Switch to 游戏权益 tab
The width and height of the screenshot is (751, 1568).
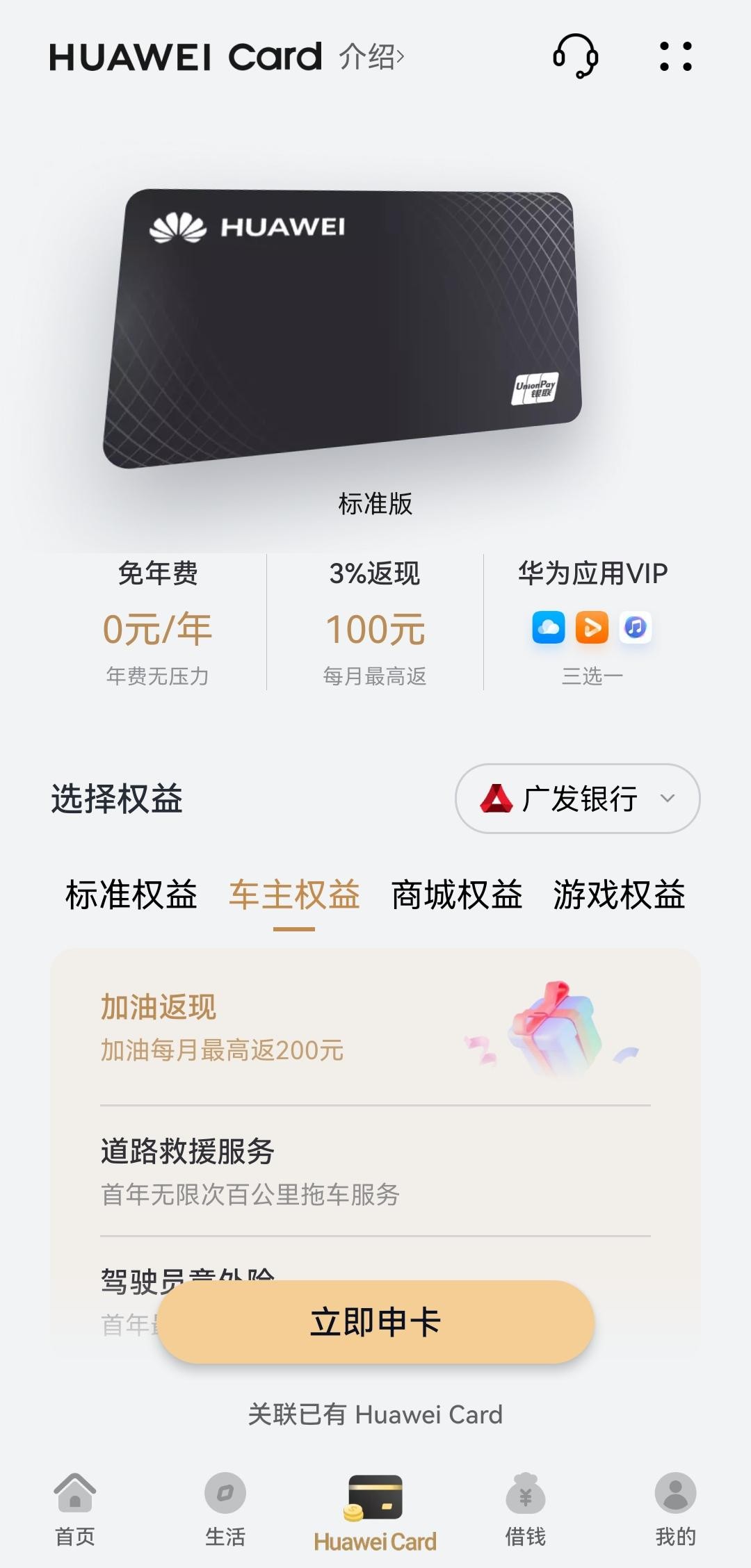point(620,895)
